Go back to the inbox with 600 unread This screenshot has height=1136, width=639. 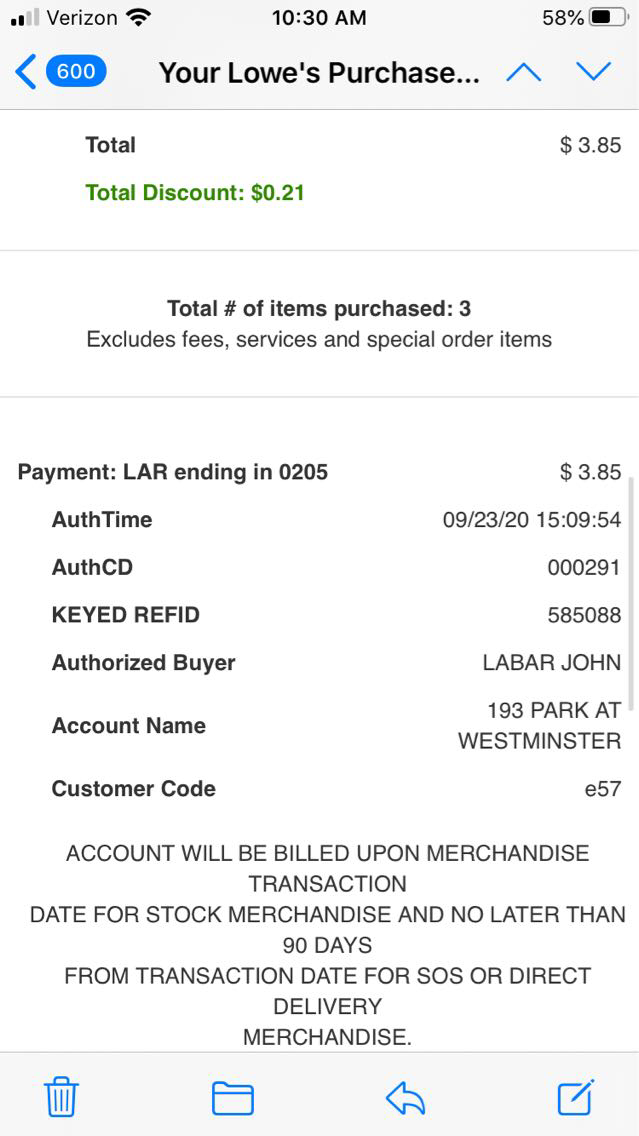60,72
